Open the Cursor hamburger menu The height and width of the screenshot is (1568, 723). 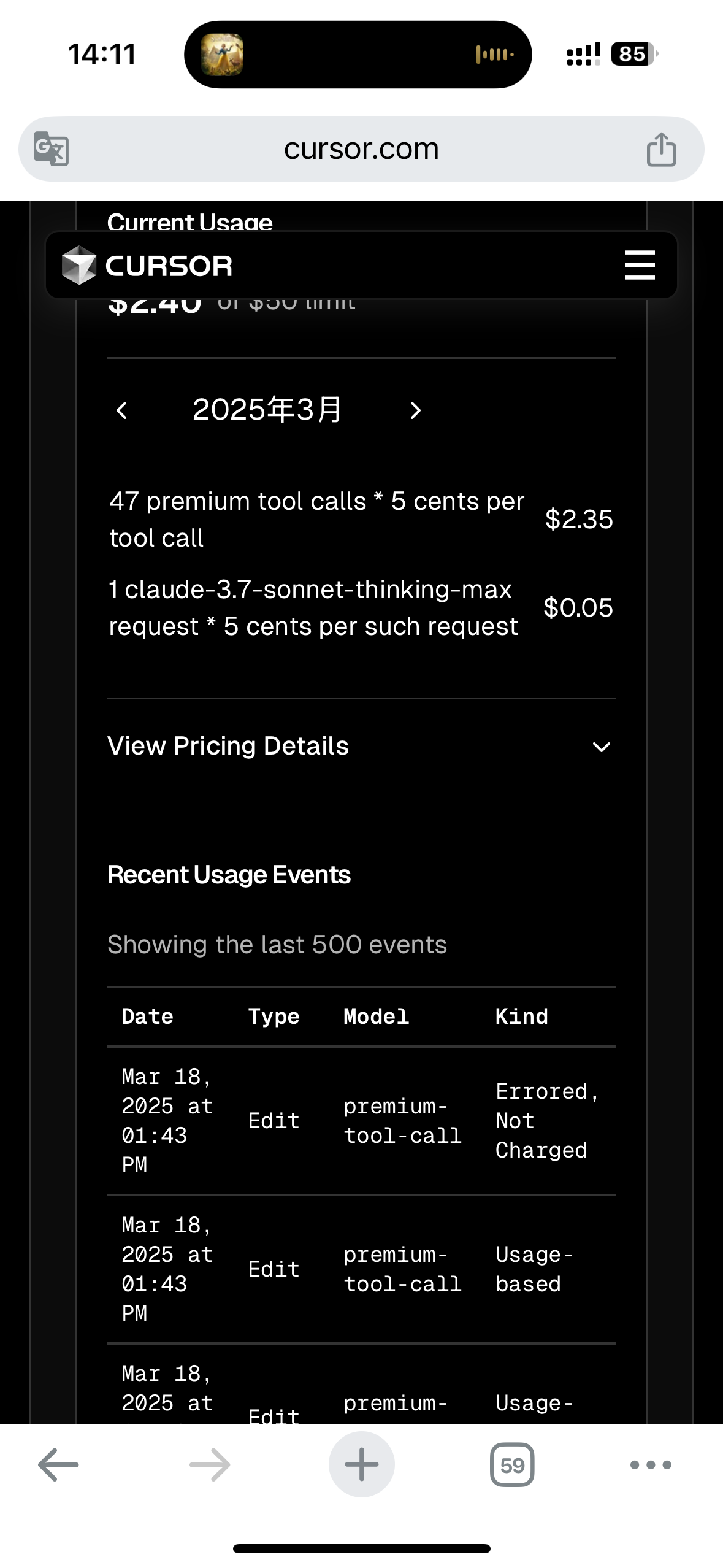click(640, 265)
